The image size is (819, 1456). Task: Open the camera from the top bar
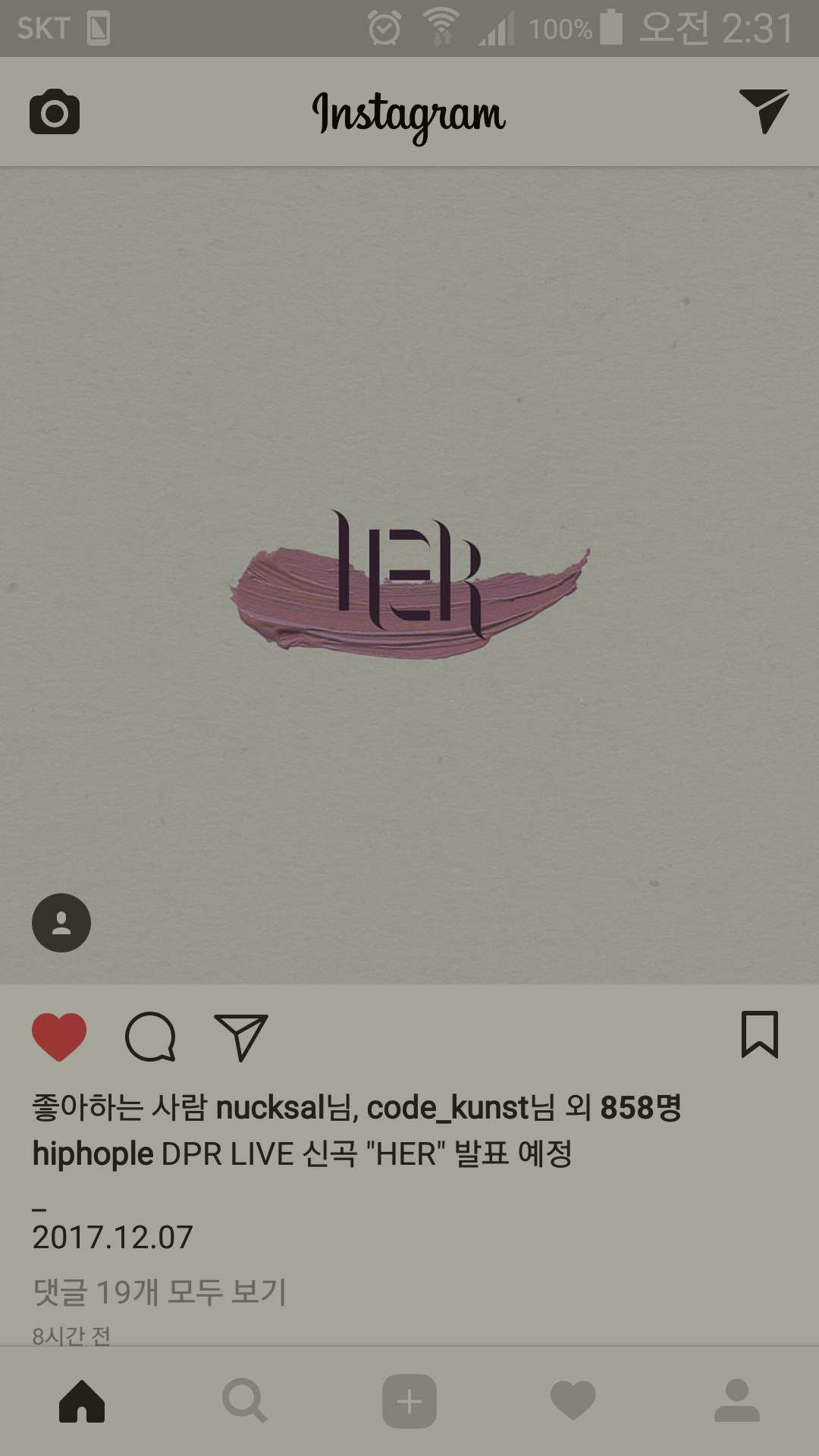(x=55, y=112)
